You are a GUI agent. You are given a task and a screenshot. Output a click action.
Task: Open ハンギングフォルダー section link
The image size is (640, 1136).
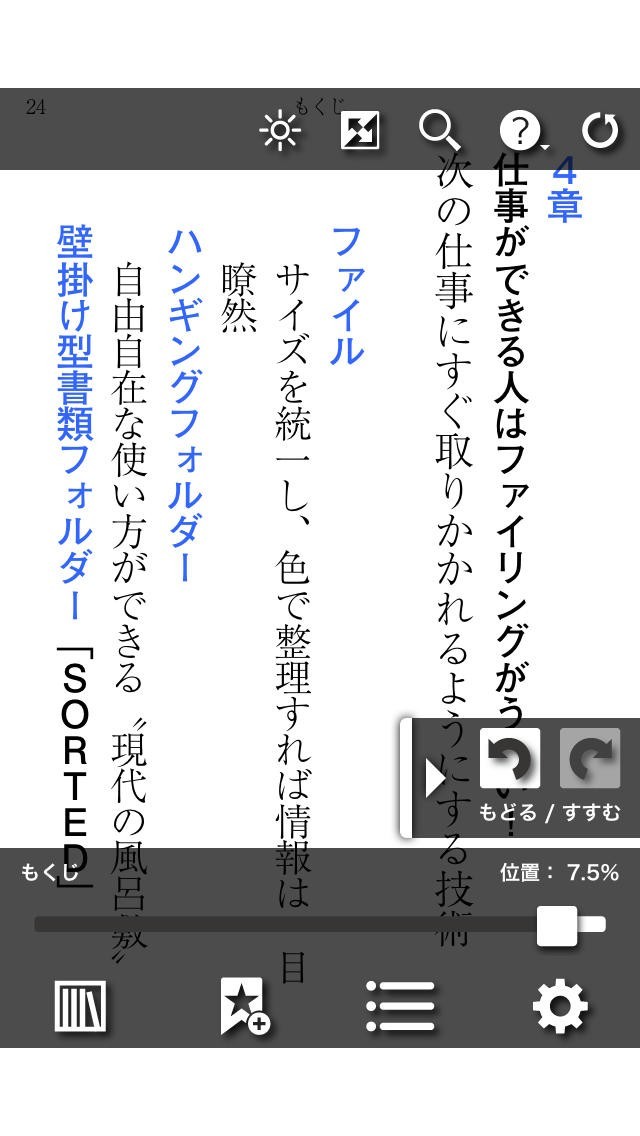click(185, 405)
